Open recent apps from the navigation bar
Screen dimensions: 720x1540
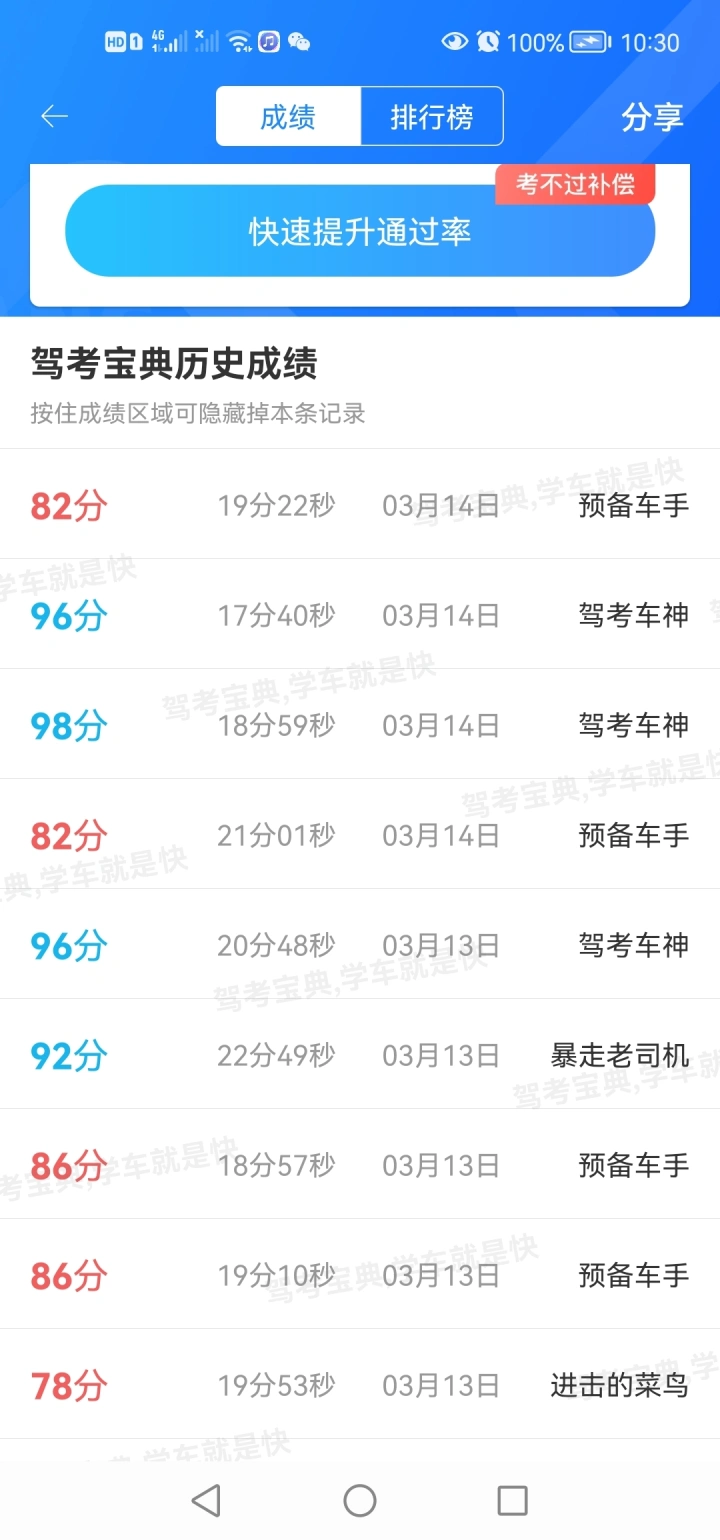(x=512, y=1500)
